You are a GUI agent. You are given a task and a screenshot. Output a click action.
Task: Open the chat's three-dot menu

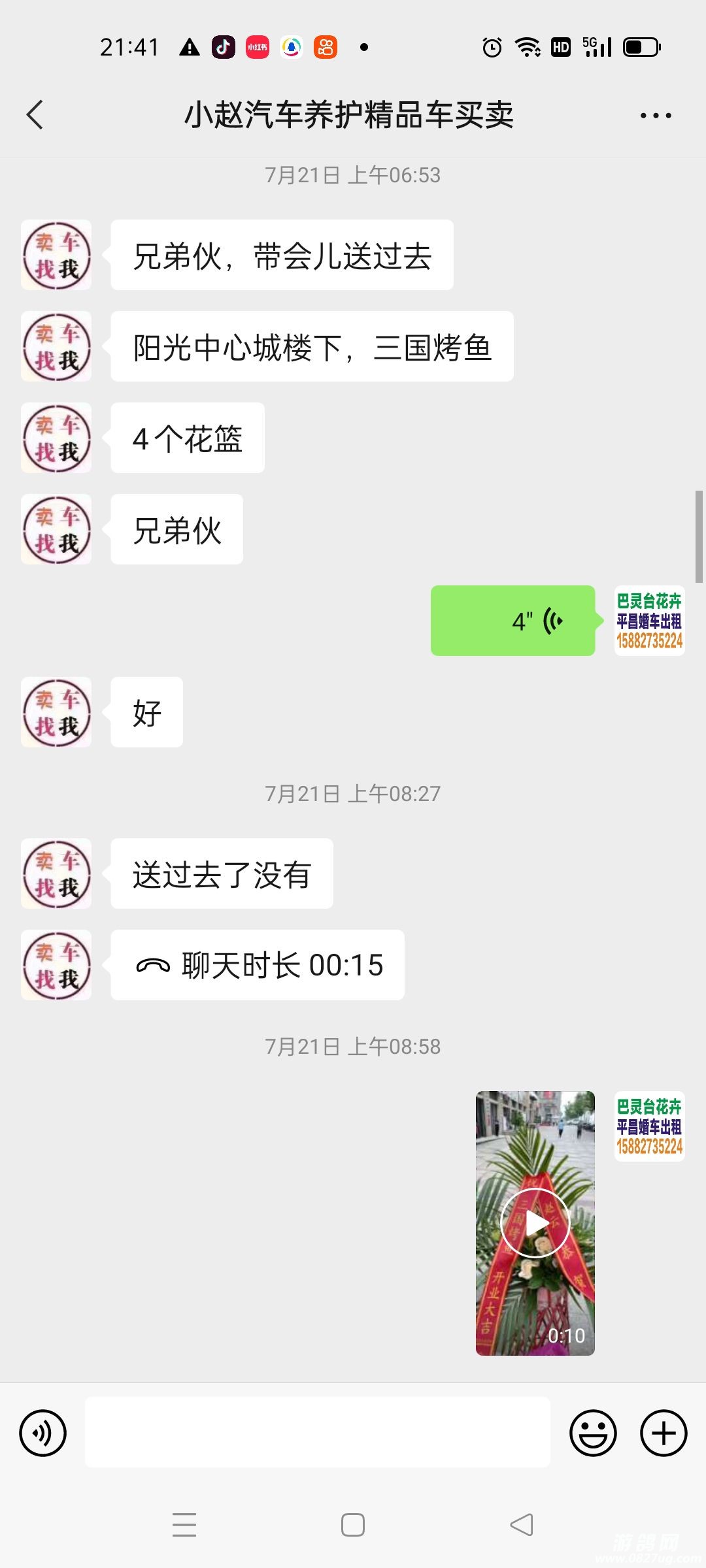click(655, 116)
